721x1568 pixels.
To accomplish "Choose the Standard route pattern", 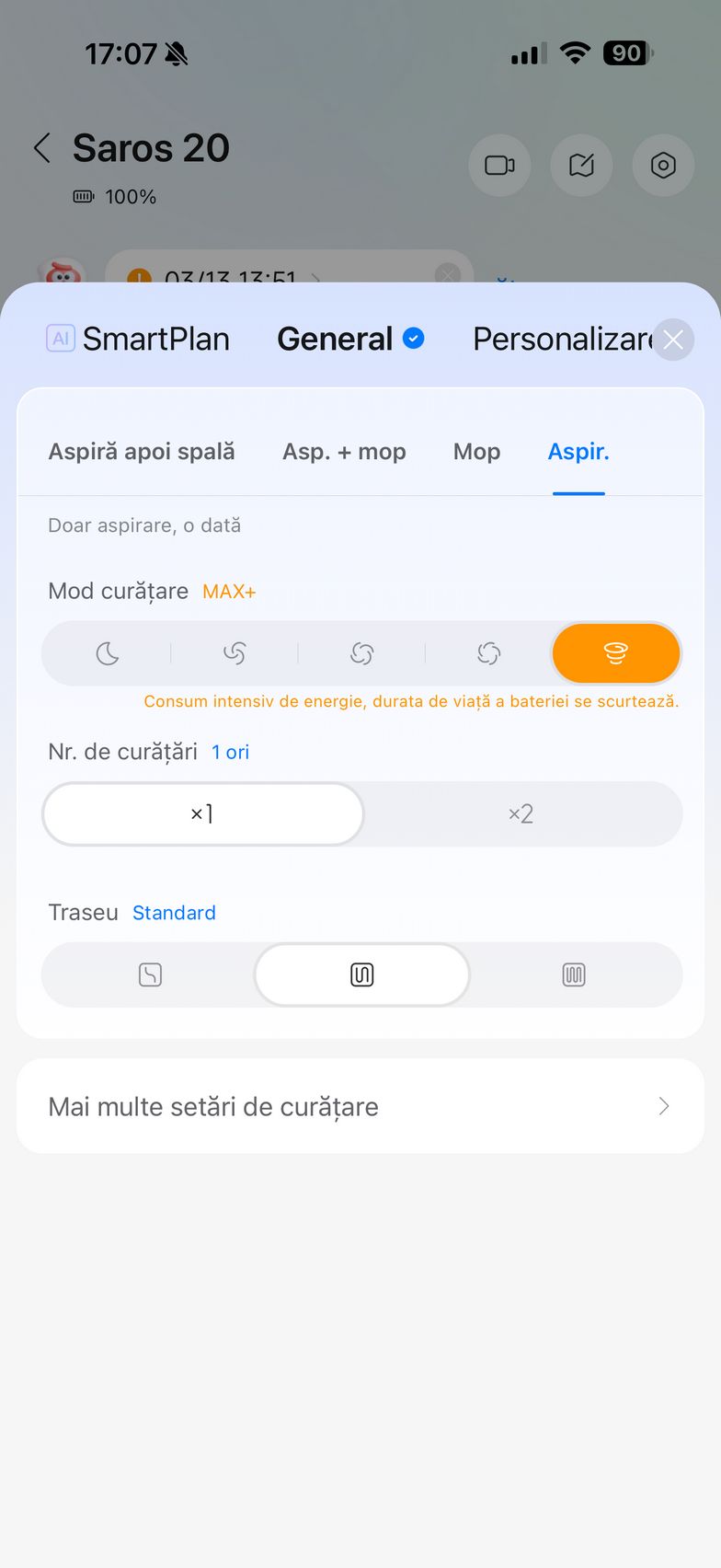I will (x=361, y=974).
